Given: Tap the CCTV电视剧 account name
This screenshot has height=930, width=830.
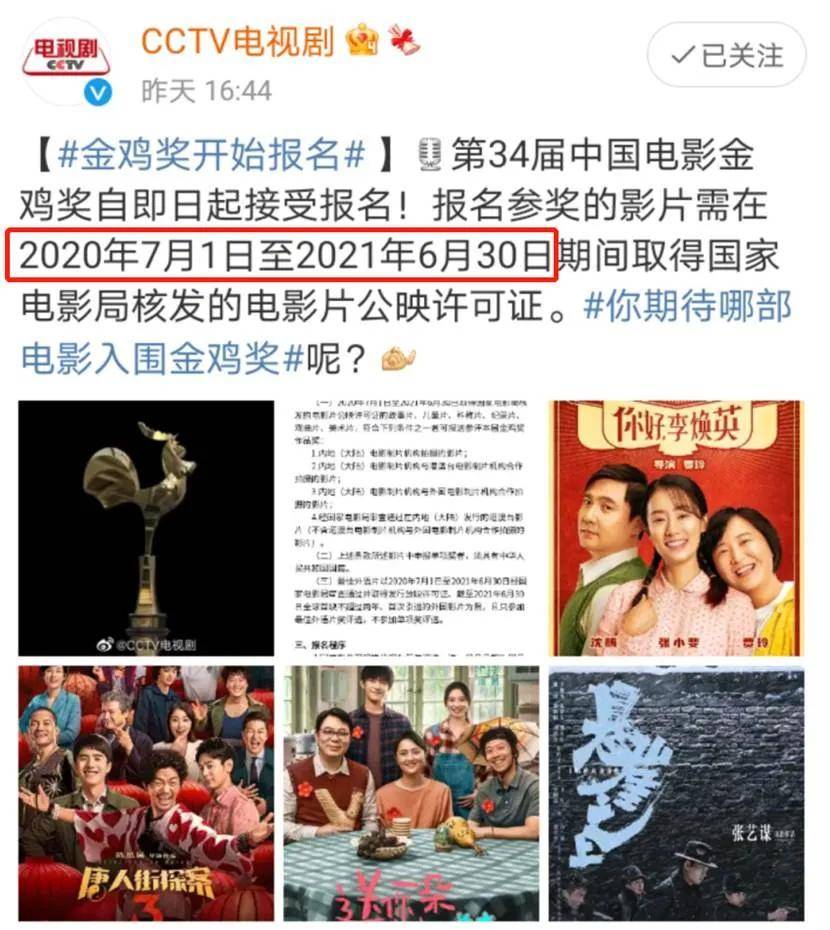Looking at the screenshot, I should (236, 40).
